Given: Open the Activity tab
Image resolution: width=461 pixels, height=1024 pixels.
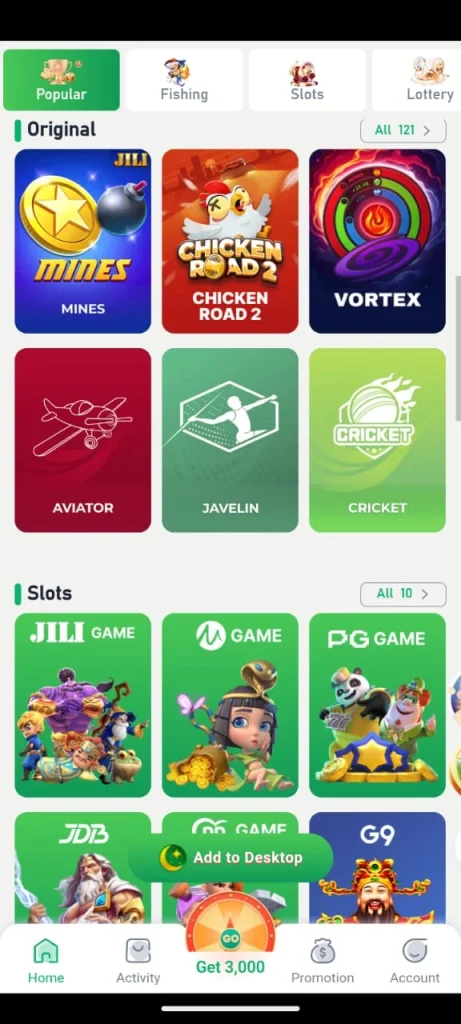Looking at the screenshot, I should tap(138, 961).
